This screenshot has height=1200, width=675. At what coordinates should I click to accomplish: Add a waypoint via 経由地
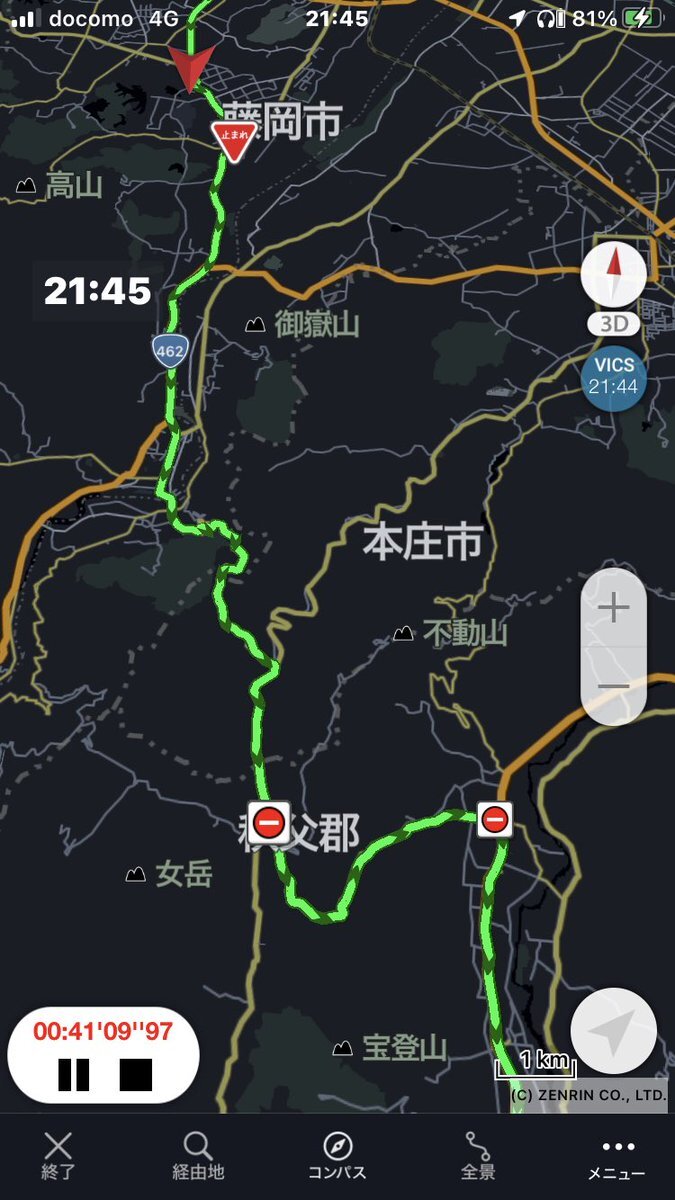198,1156
